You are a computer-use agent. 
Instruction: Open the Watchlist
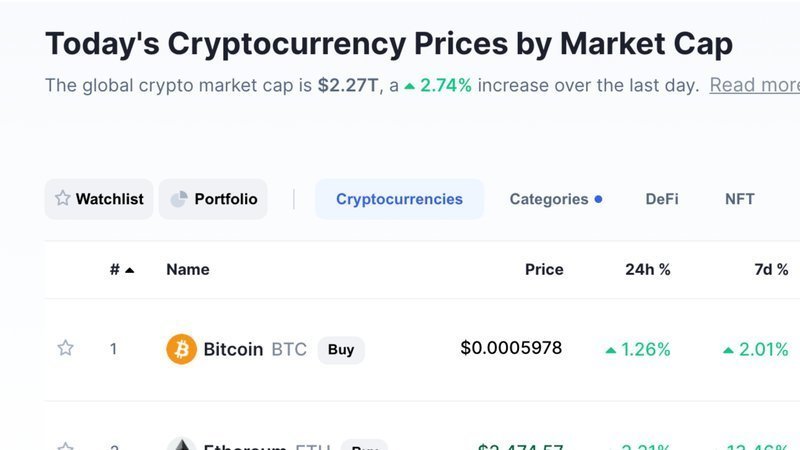pyautogui.click(x=99, y=199)
